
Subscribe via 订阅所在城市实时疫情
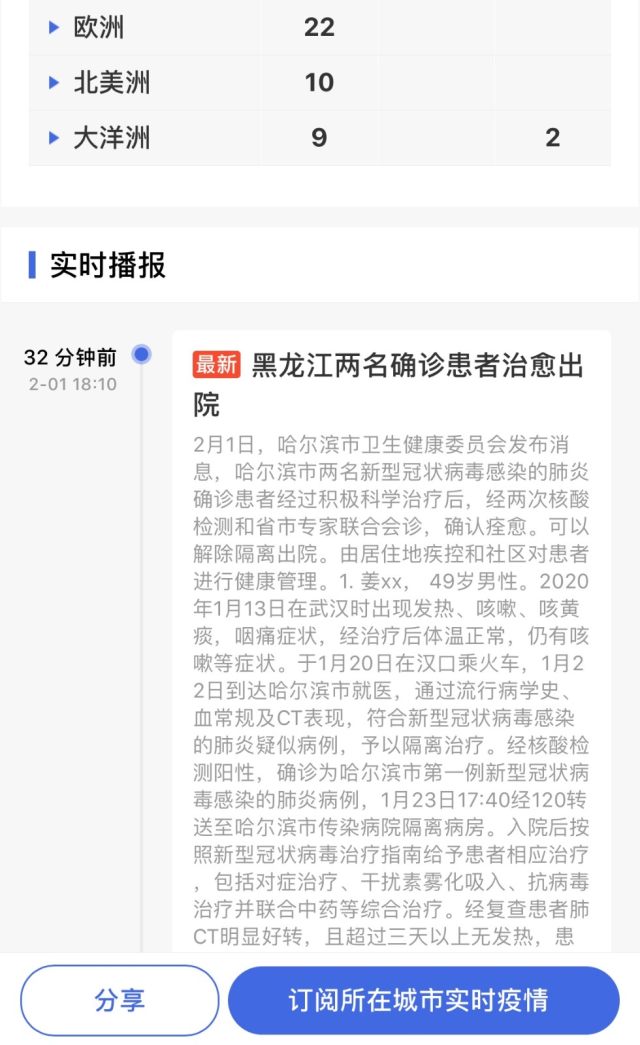424,1000
